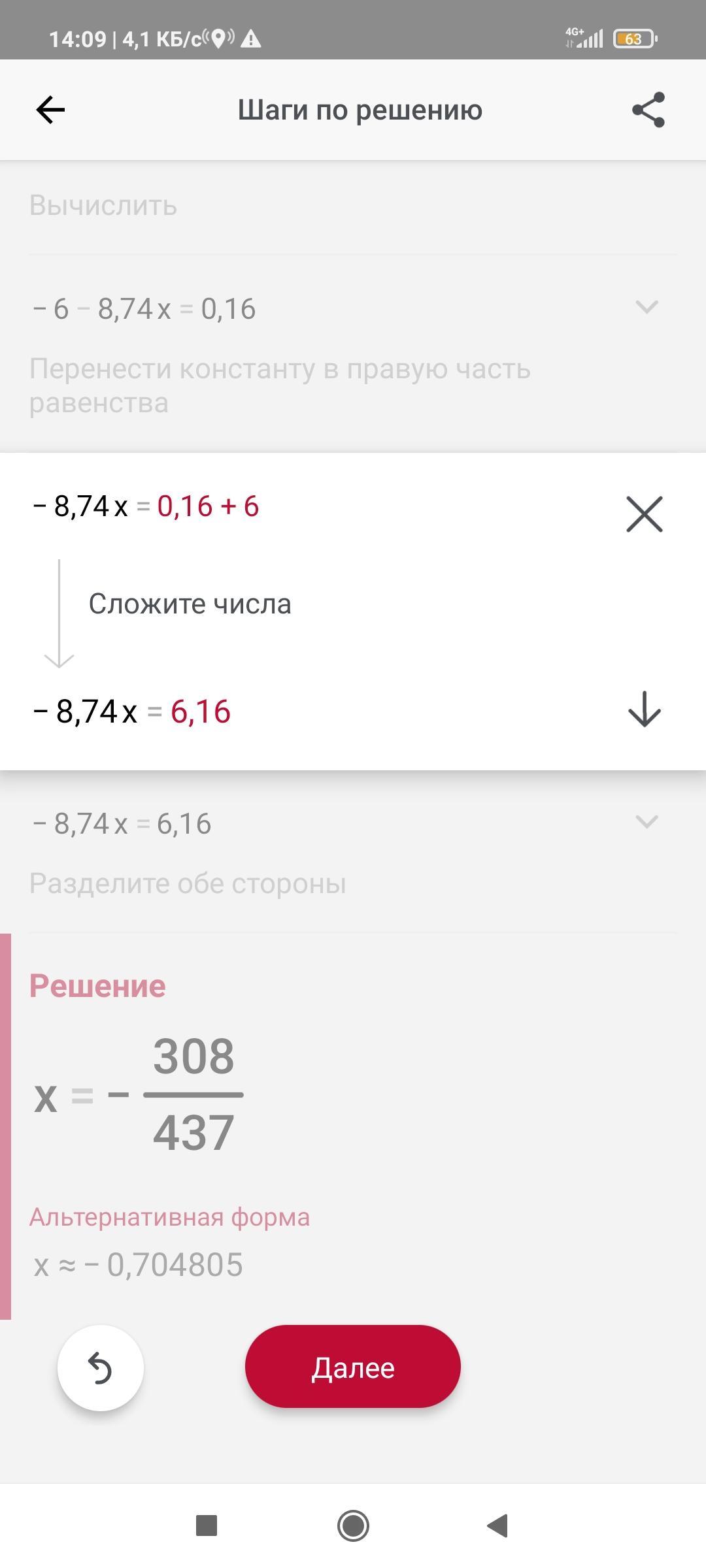Share the solution steps
The image size is (706, 1568).
(648, 110)
